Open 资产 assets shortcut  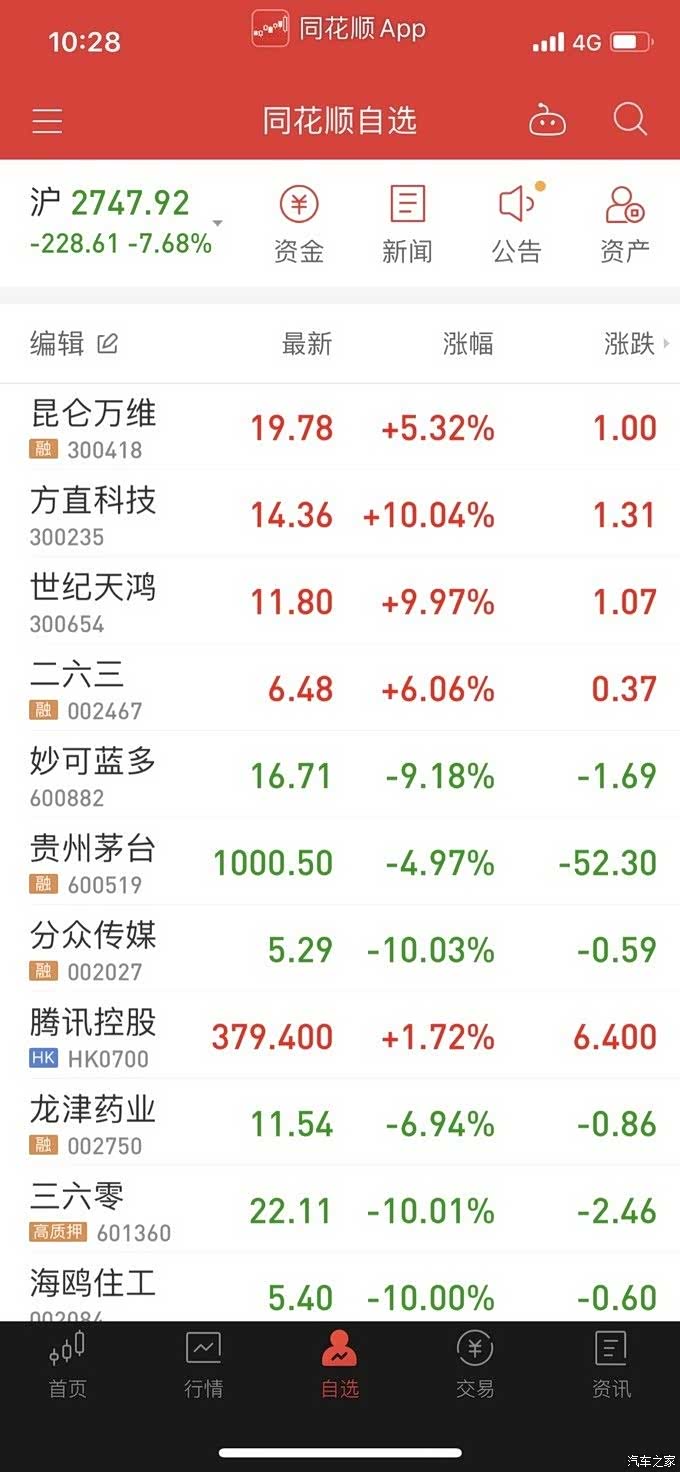click(x=625, y=224)
